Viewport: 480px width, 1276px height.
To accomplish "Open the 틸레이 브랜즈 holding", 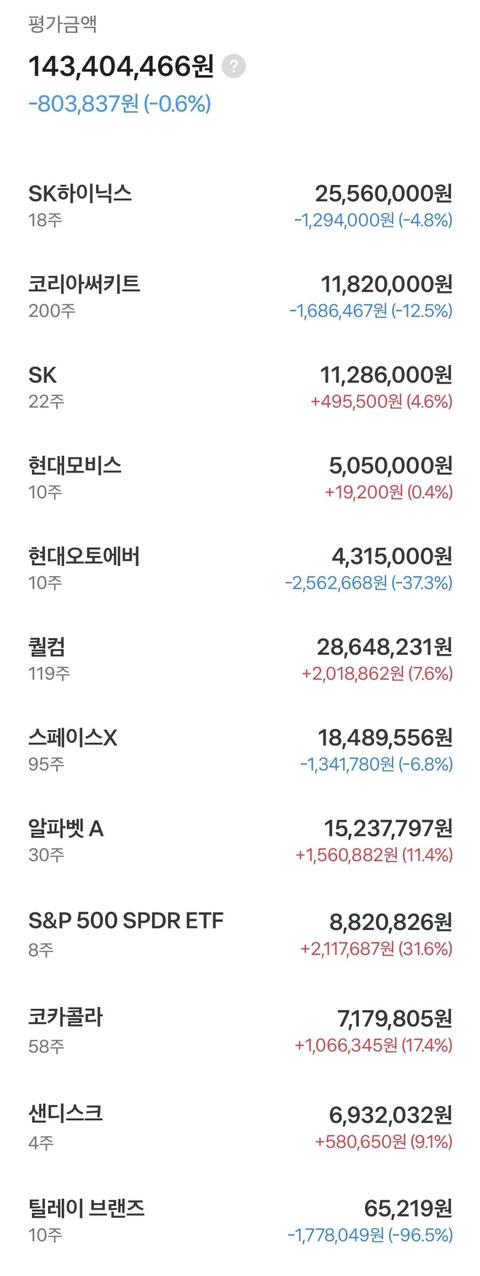I will click(240, 1222).
